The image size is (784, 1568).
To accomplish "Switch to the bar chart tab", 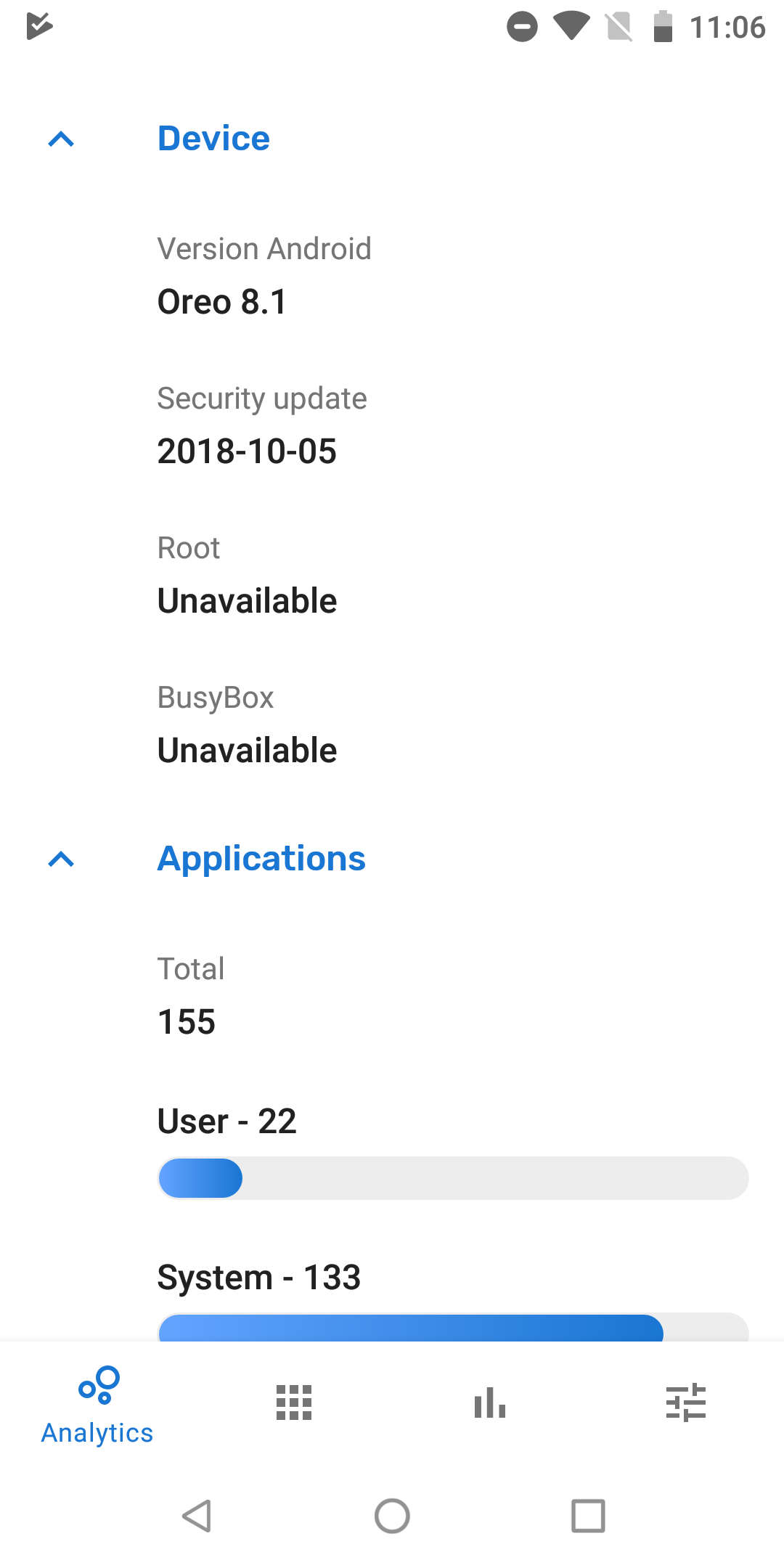I will [490, 1402].
